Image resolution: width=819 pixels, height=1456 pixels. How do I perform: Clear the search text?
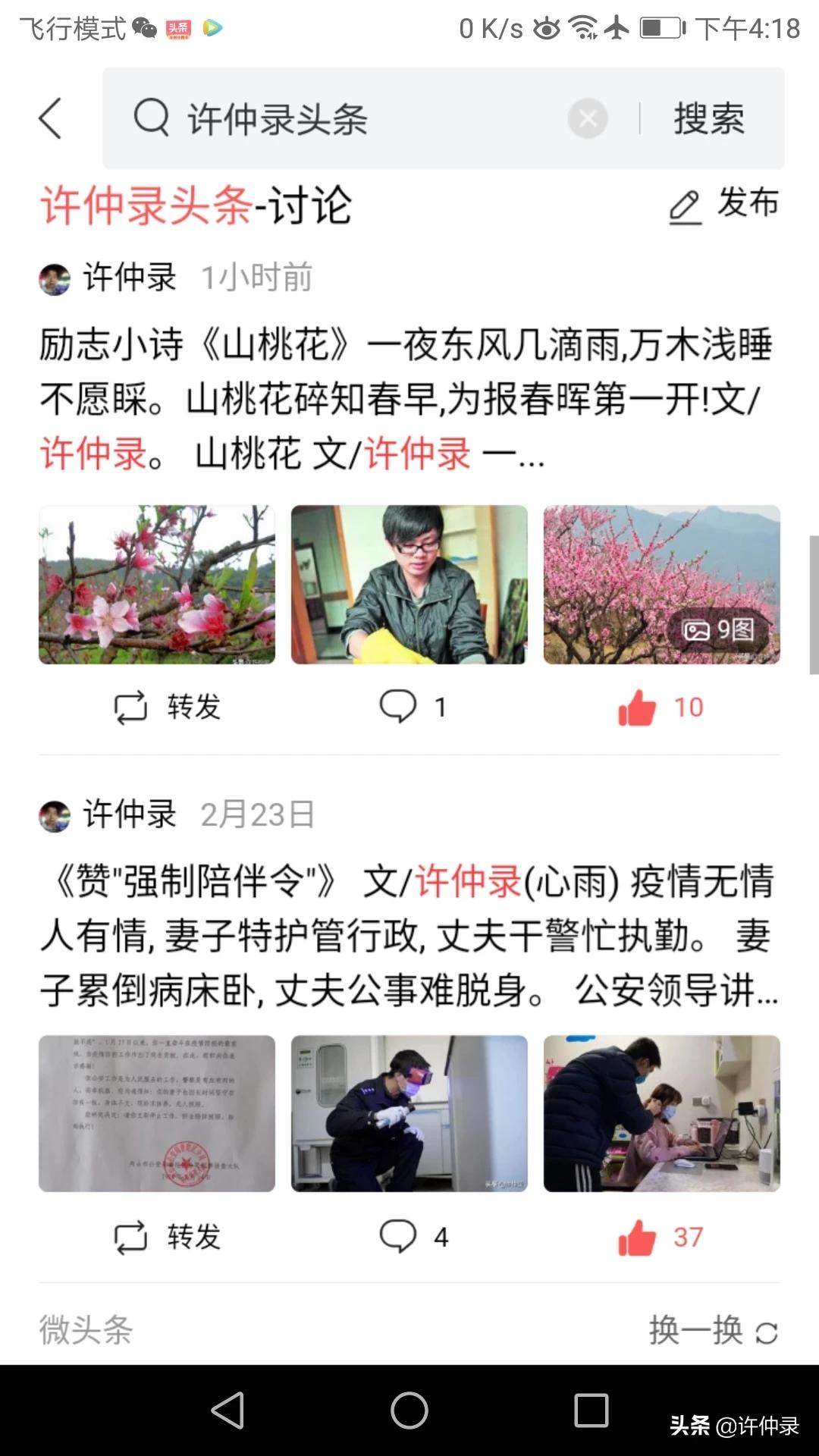[x=588, y=119]
